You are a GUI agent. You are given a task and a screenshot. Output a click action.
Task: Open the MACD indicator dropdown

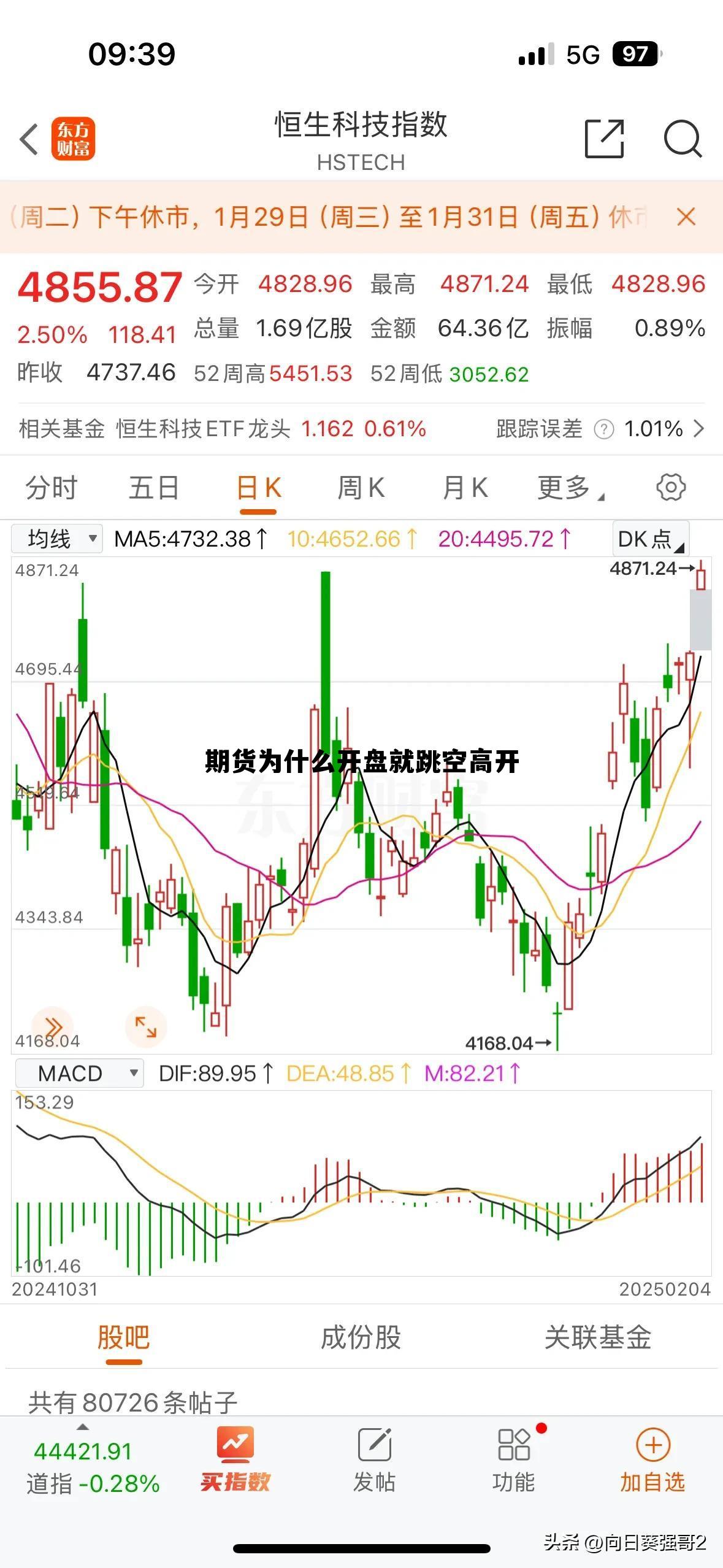click(x=78, y=1074)
